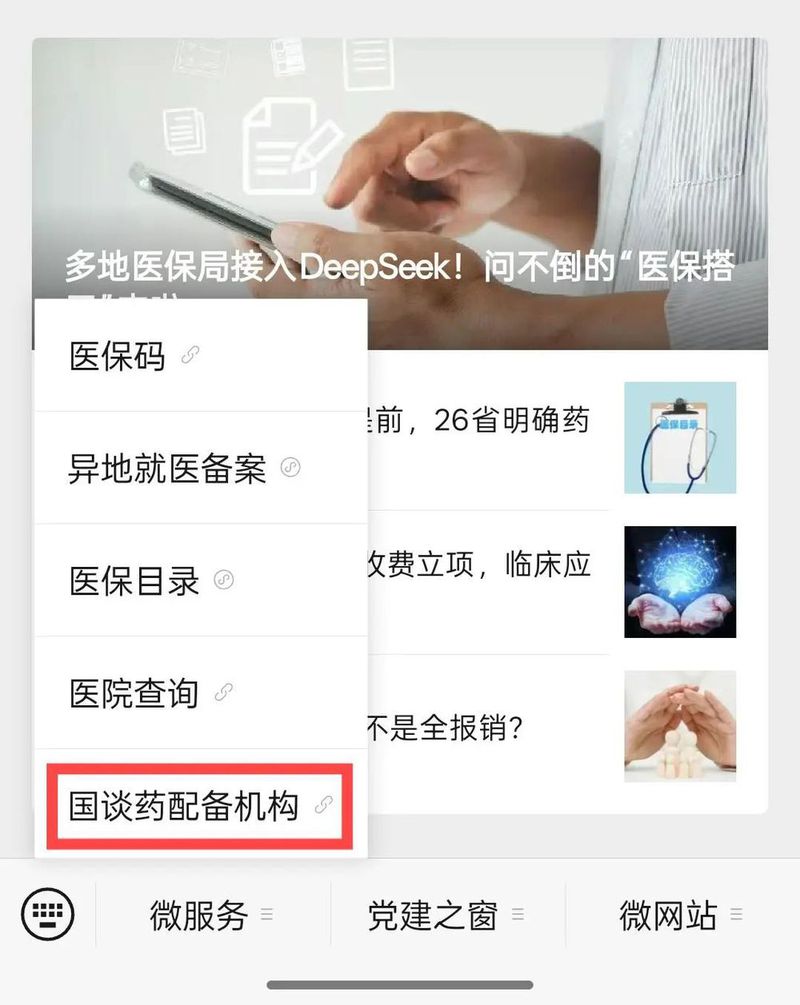Read the article mentioning 收费立项，临床应
Screen dimensions: 800x1005
[x=480, y=565]
